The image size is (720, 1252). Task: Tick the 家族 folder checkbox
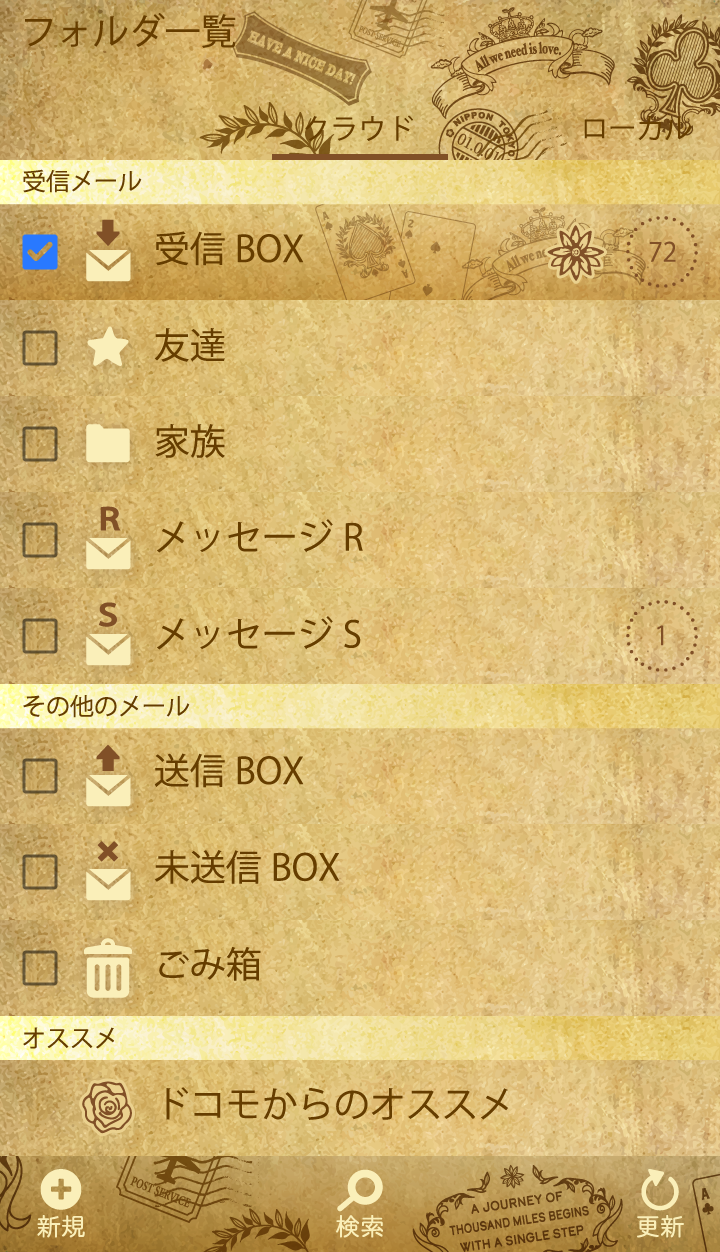40,443
